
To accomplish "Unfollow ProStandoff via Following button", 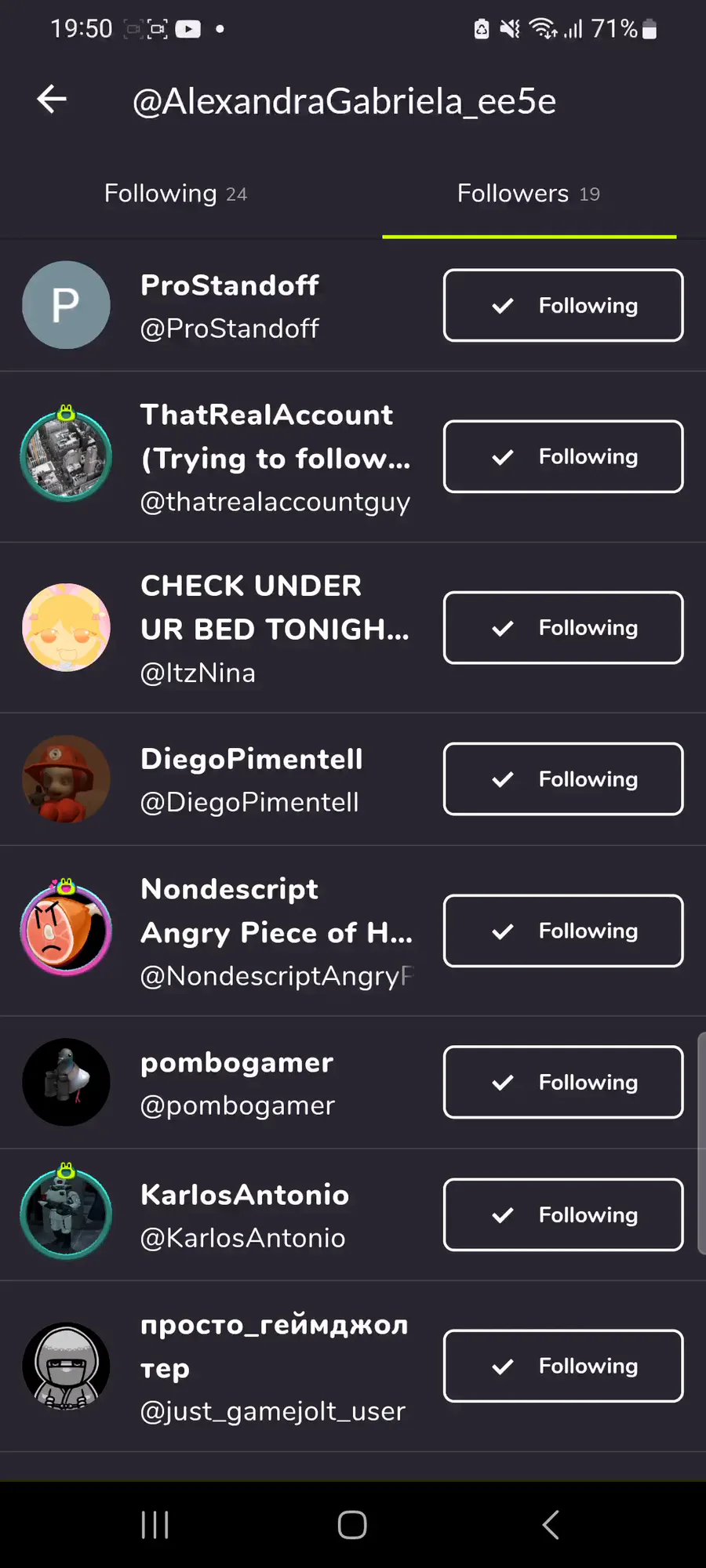I will pos(562,306).
